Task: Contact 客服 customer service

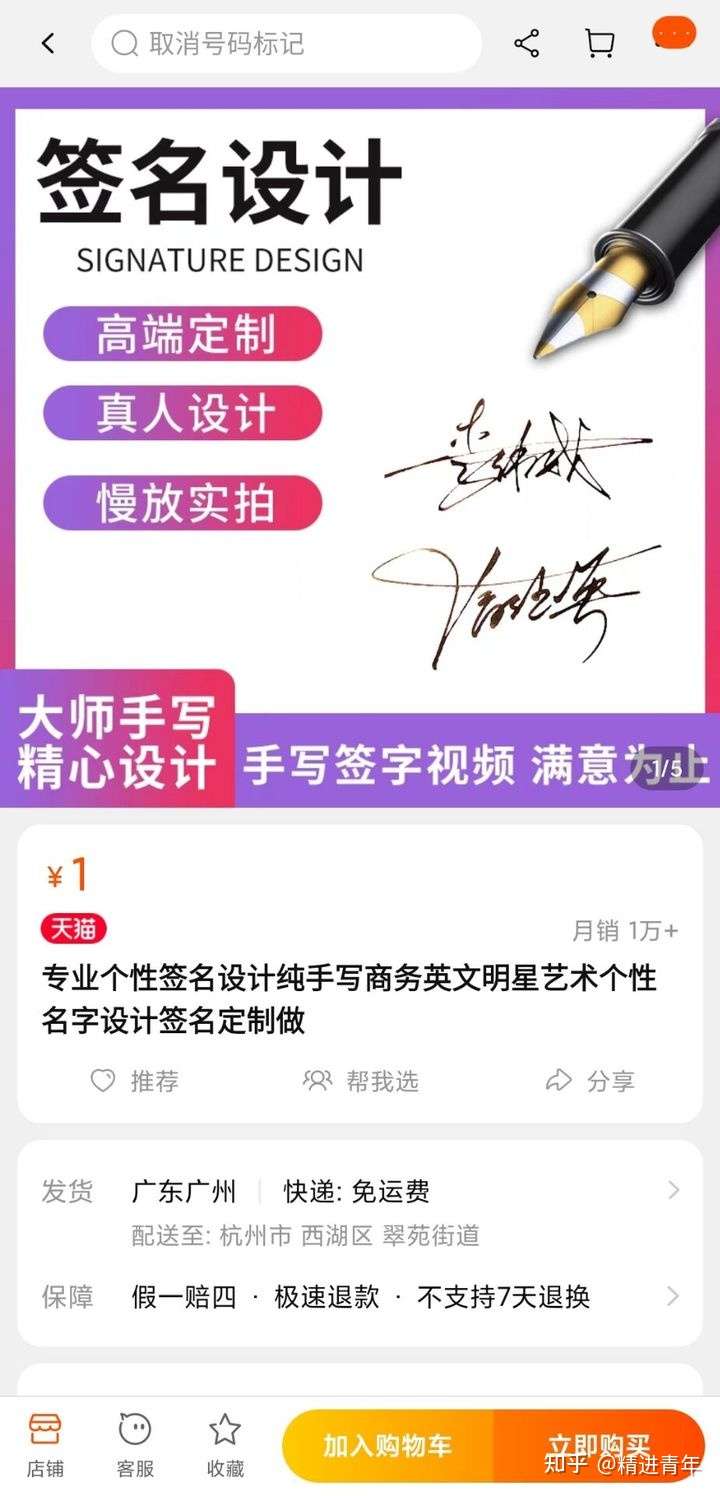Action: click(x=135, y=1446)
